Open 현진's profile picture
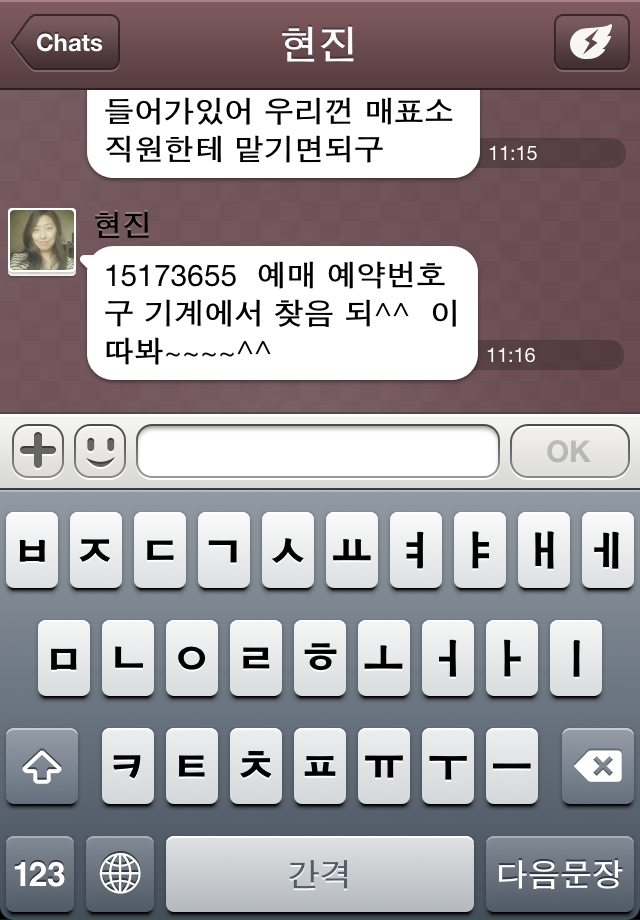Viewport: 640px width, 920px height. [x=42, y=241]
